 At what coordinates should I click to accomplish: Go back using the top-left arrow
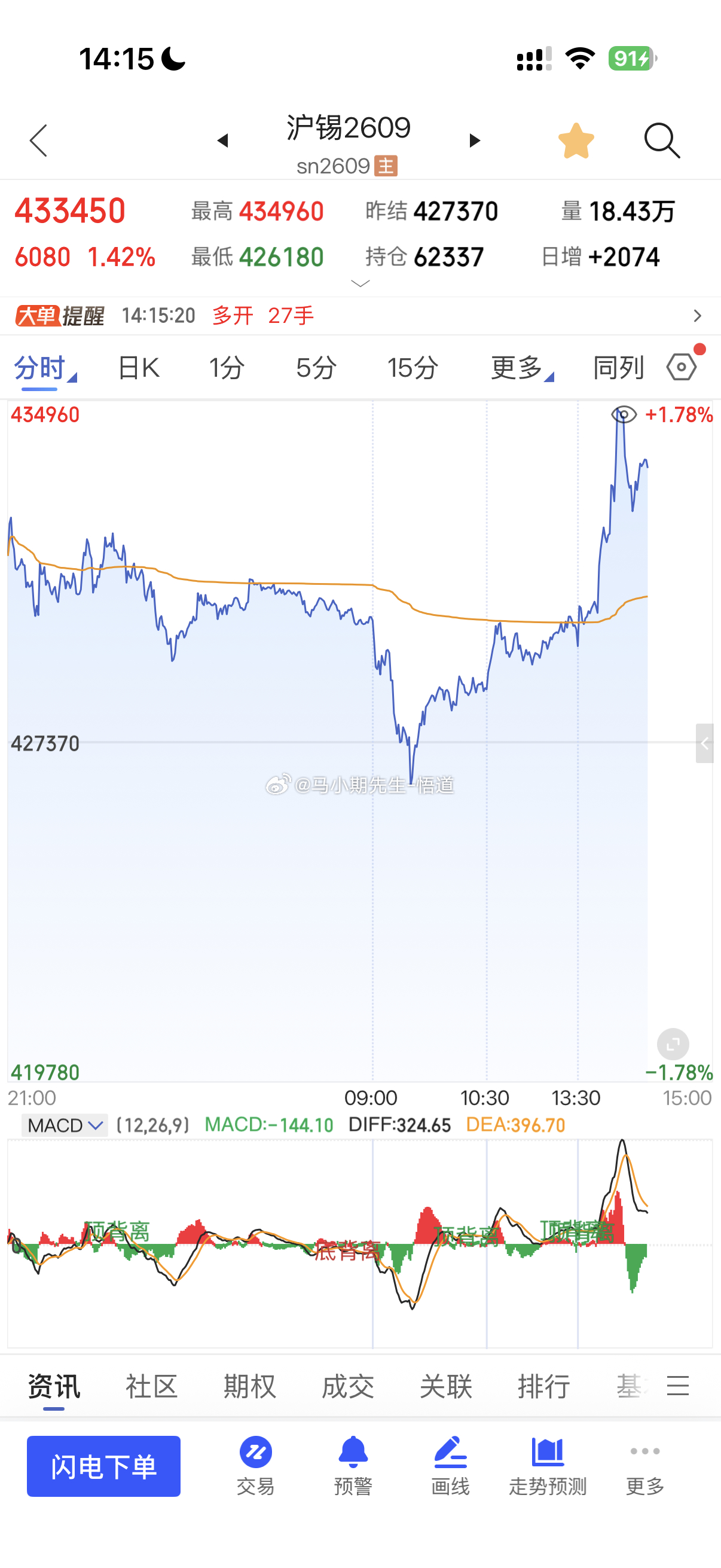coord(38,141)
